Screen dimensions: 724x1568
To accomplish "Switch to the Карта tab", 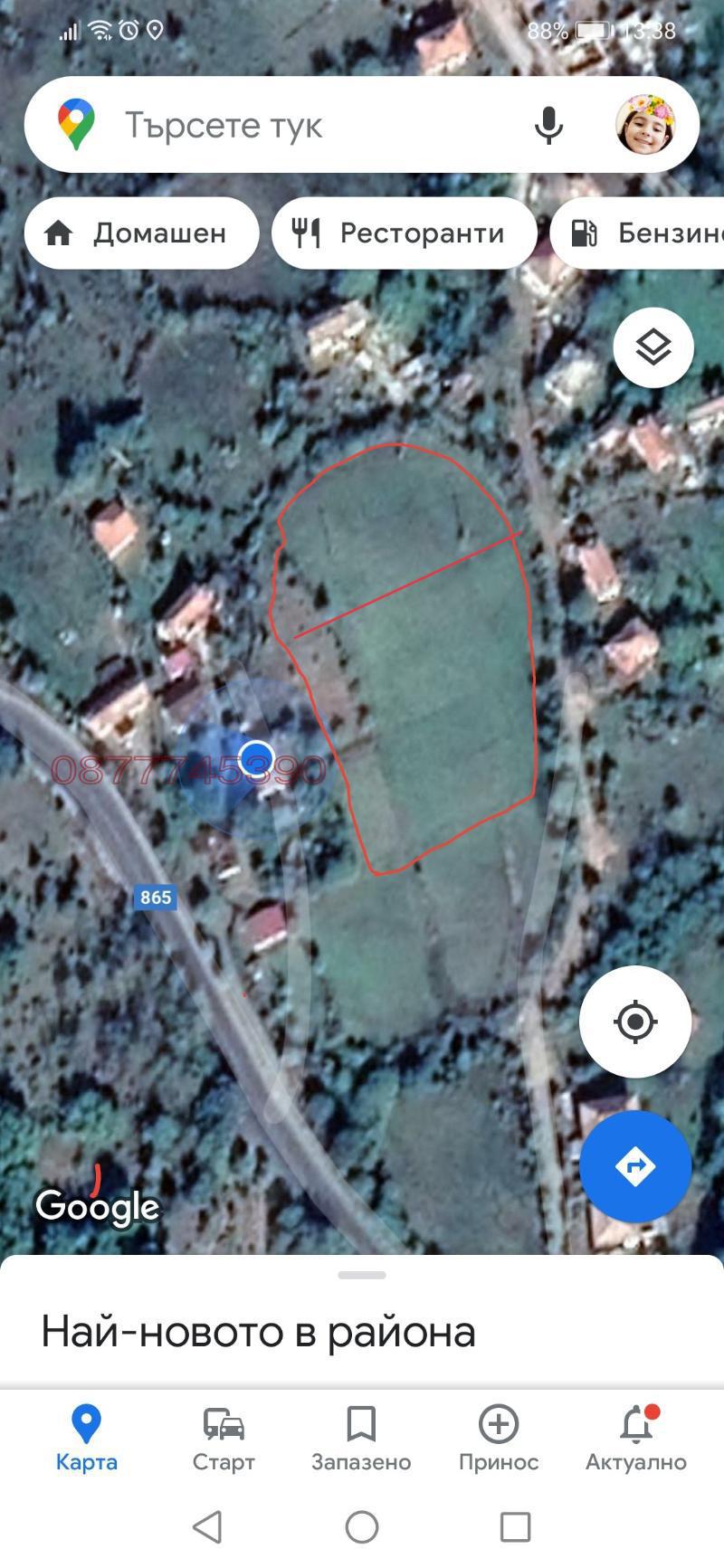I will (x=87, y=1437).
